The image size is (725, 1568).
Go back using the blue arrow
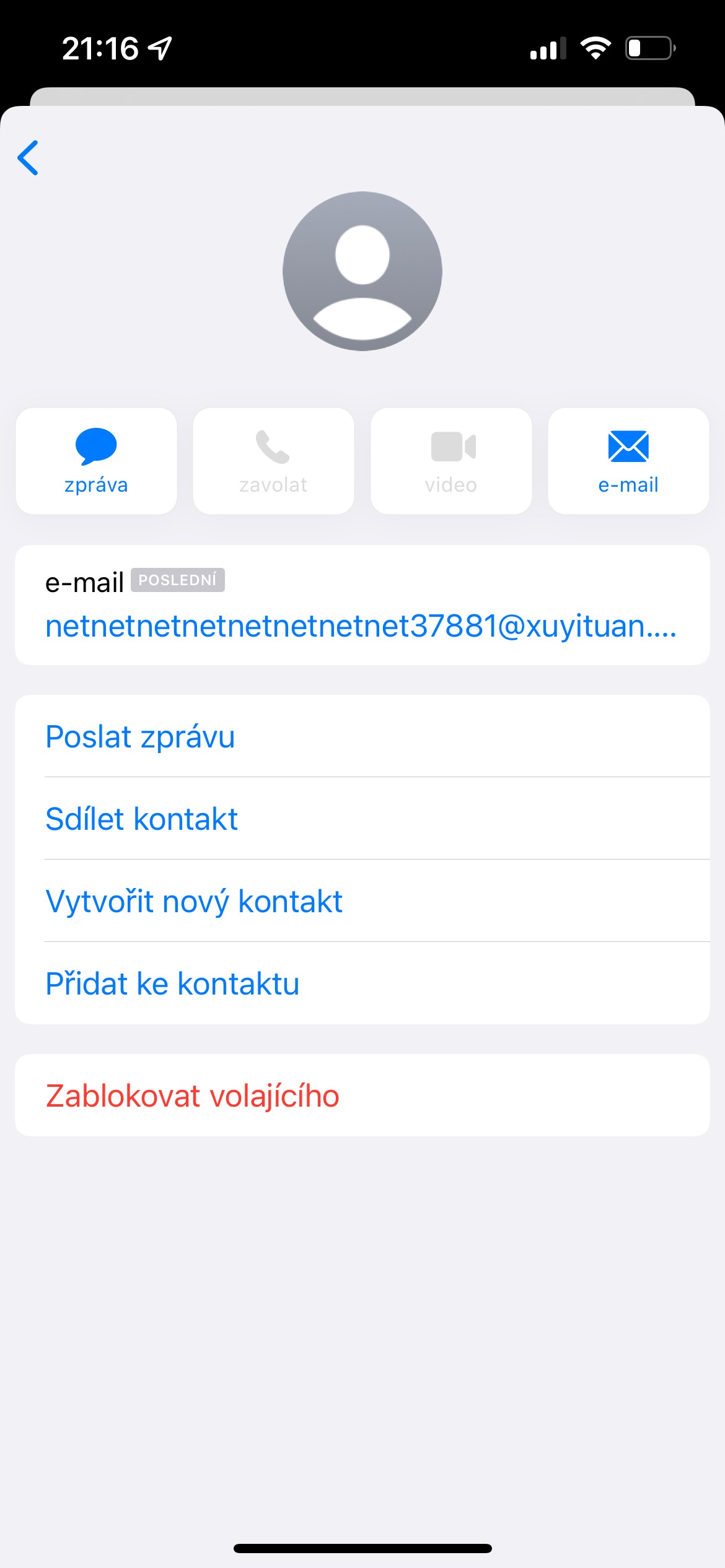pyautogui.click(x=29, y=158)
